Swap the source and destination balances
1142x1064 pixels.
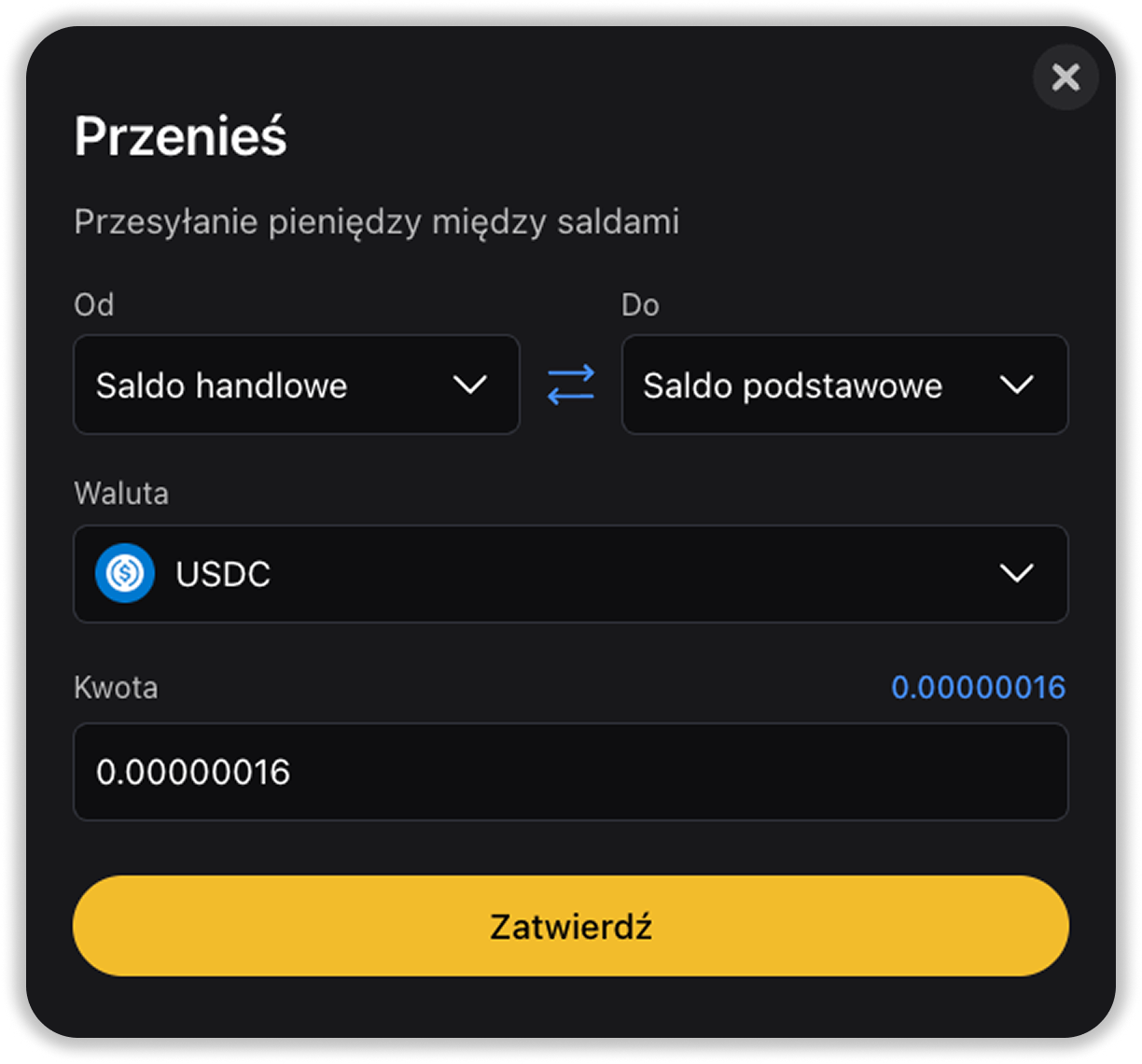570,385
